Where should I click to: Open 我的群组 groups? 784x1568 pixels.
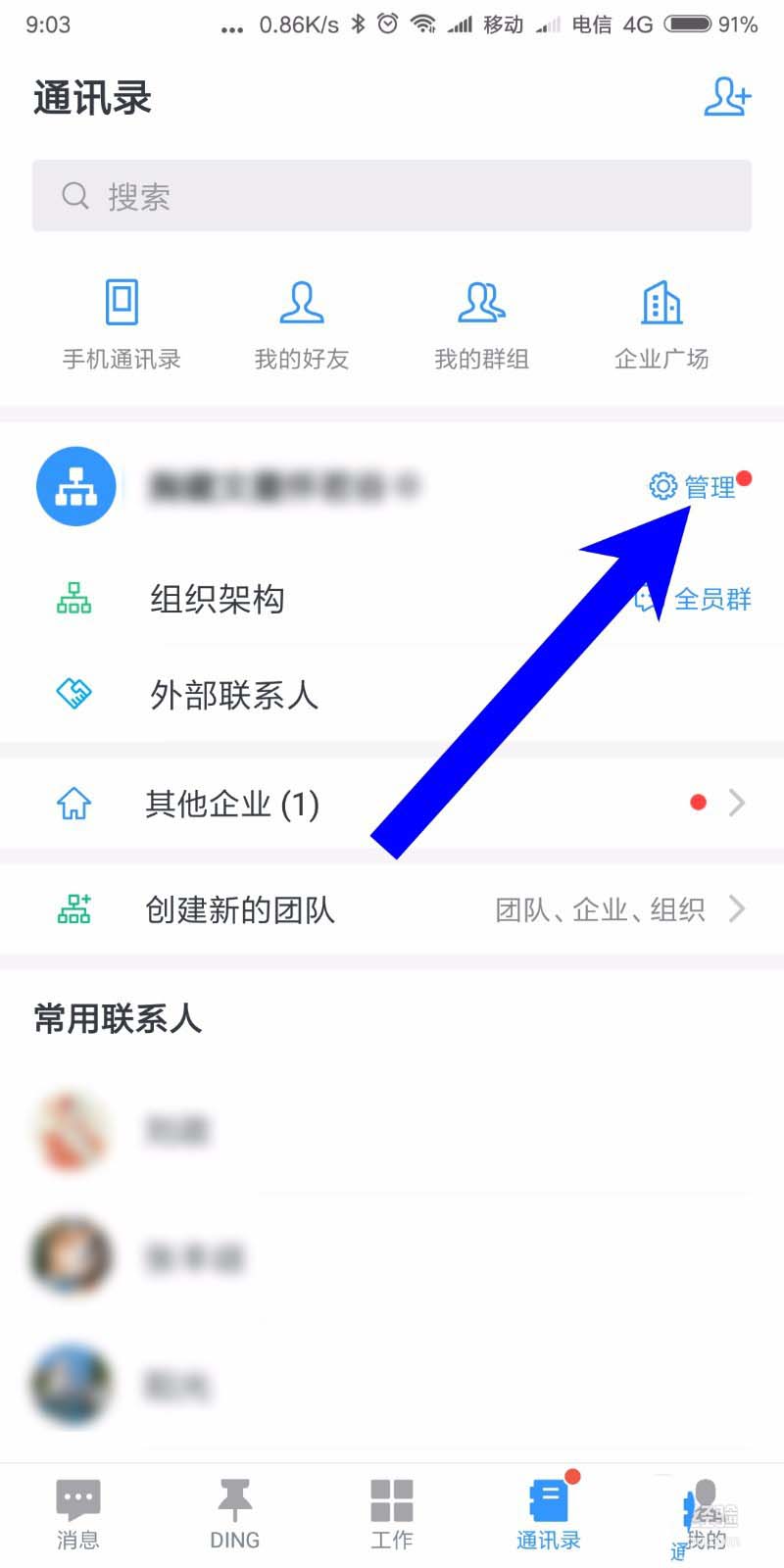(x=481, y=323)
